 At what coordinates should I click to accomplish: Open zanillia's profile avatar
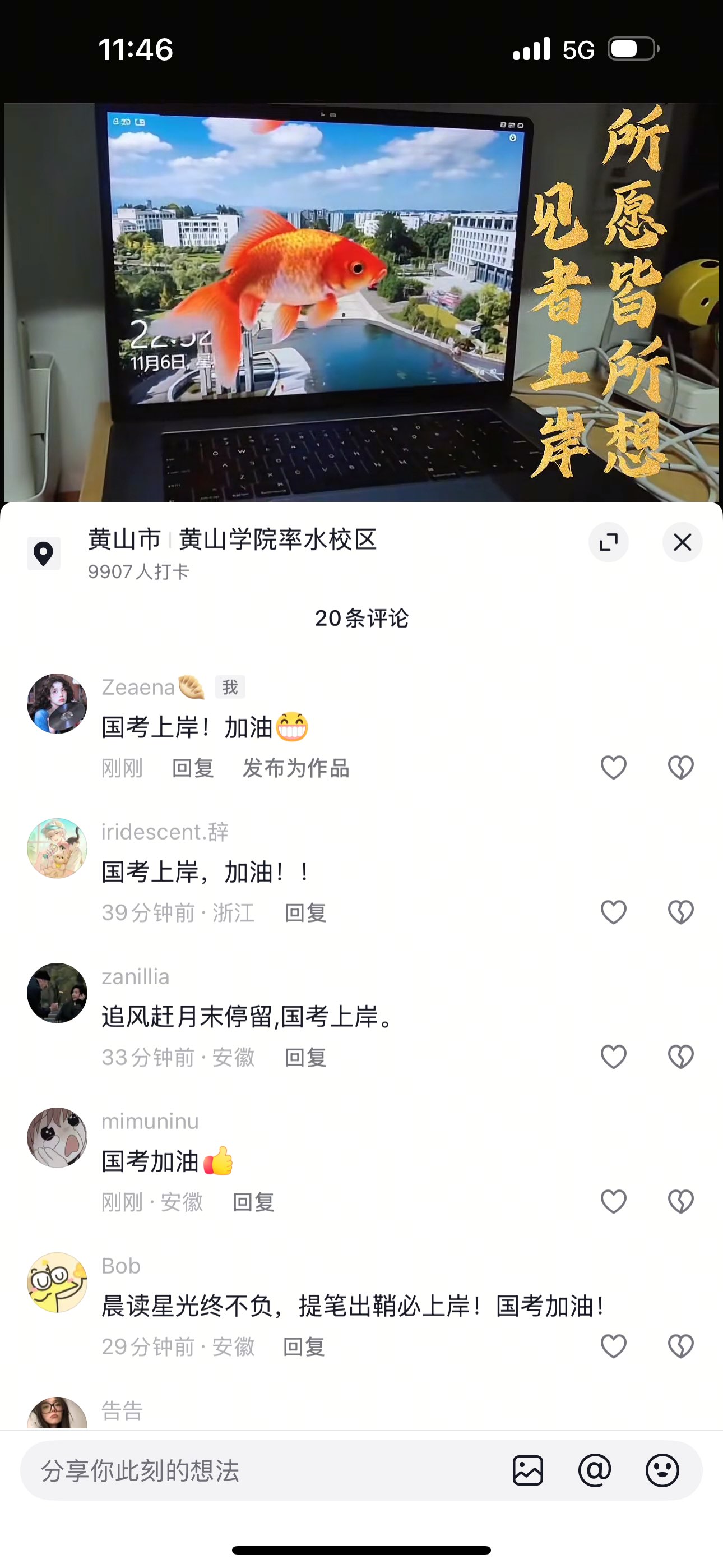tap(57, 993)
